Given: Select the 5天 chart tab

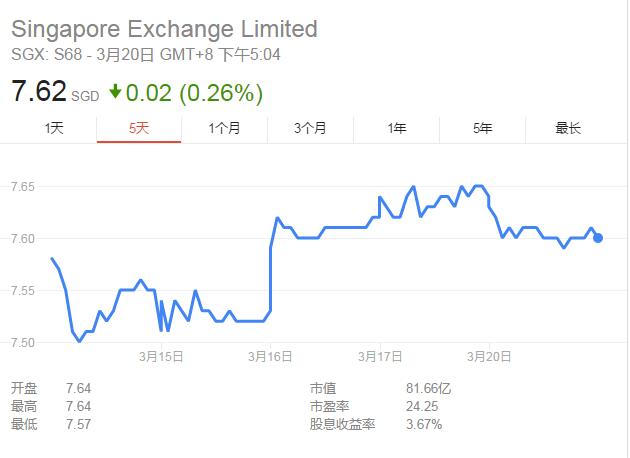Looking at the screenshot, I should 139,128.
